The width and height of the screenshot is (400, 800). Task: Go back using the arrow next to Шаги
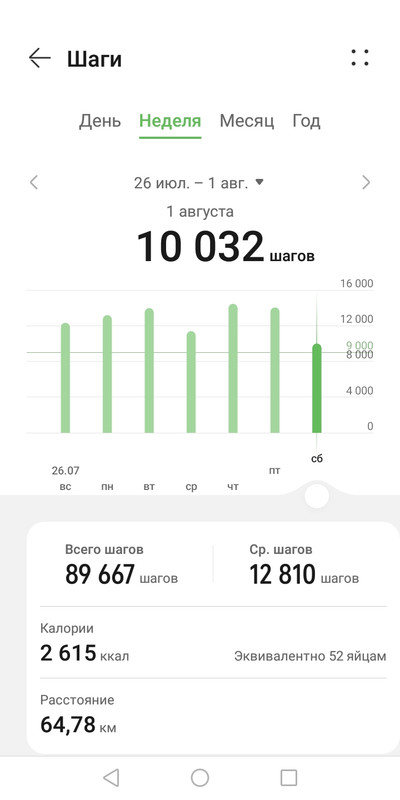point(40,58)
